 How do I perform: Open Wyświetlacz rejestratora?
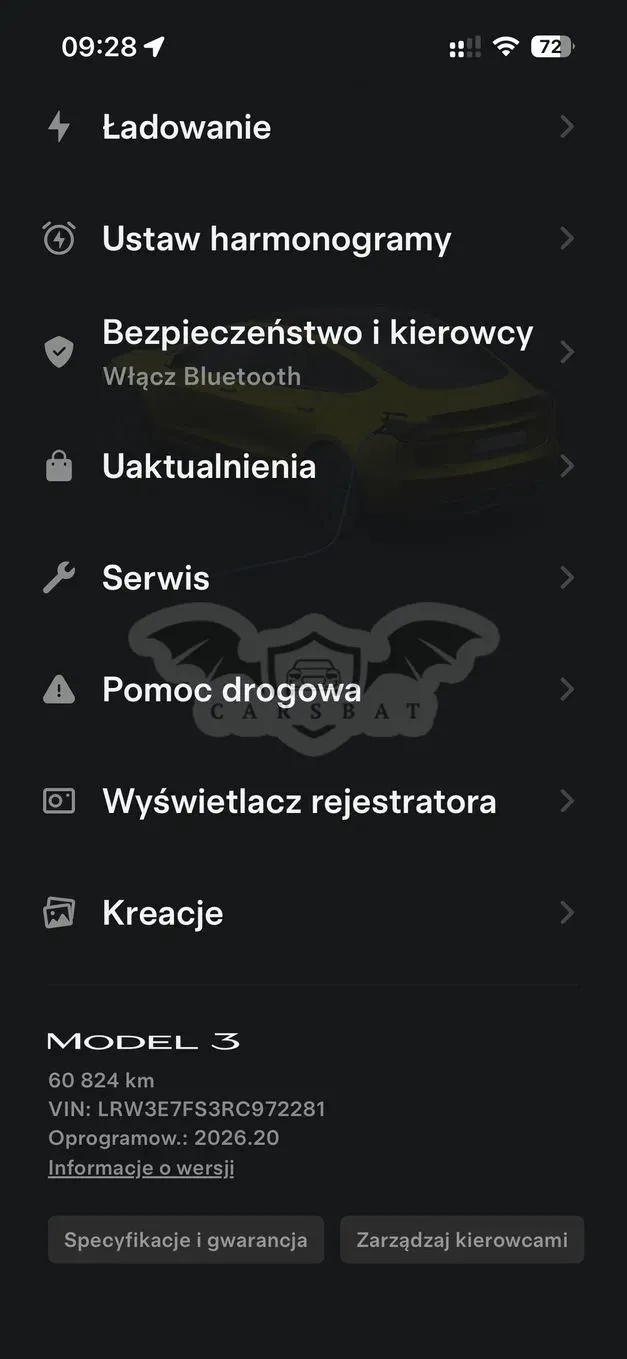[x=313, y=801]
